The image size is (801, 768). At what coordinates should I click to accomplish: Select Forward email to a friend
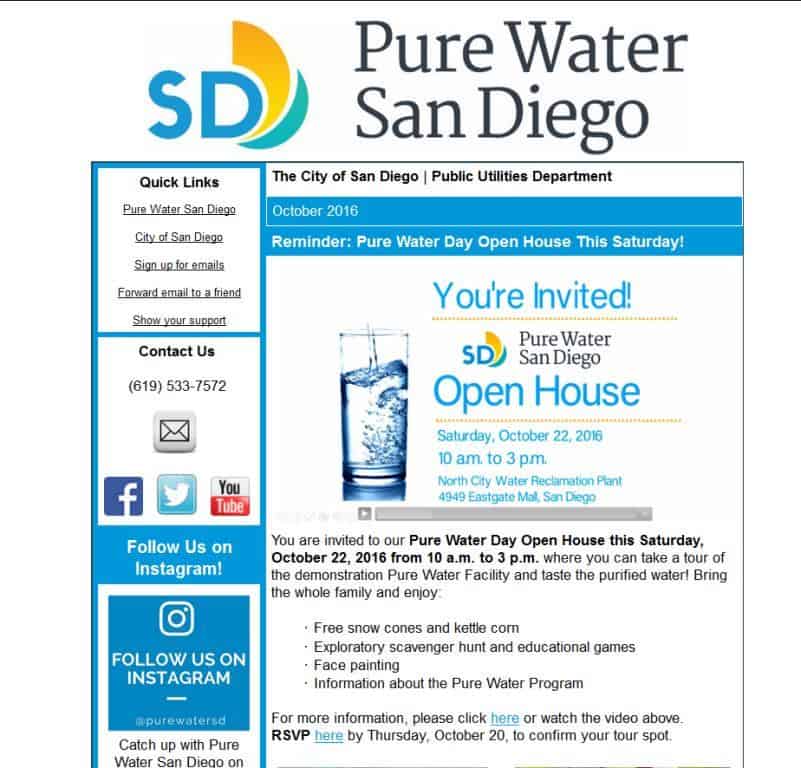click(x=179, y=293)
